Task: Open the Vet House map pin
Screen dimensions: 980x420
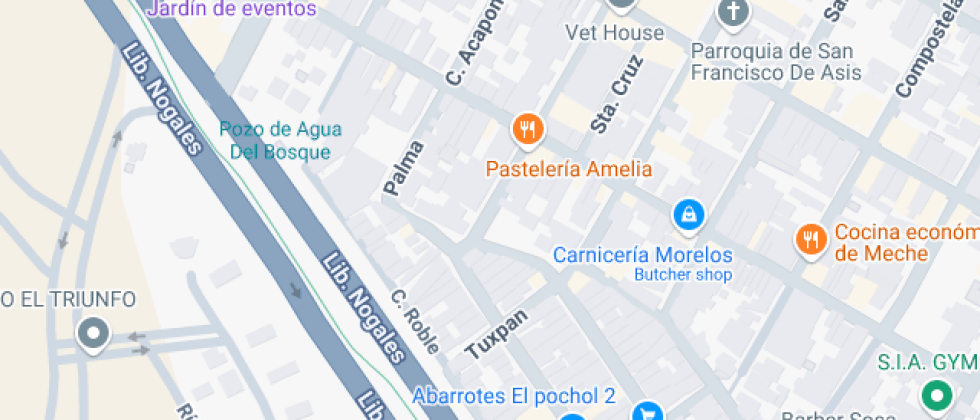Action: (x=621, y=6)
